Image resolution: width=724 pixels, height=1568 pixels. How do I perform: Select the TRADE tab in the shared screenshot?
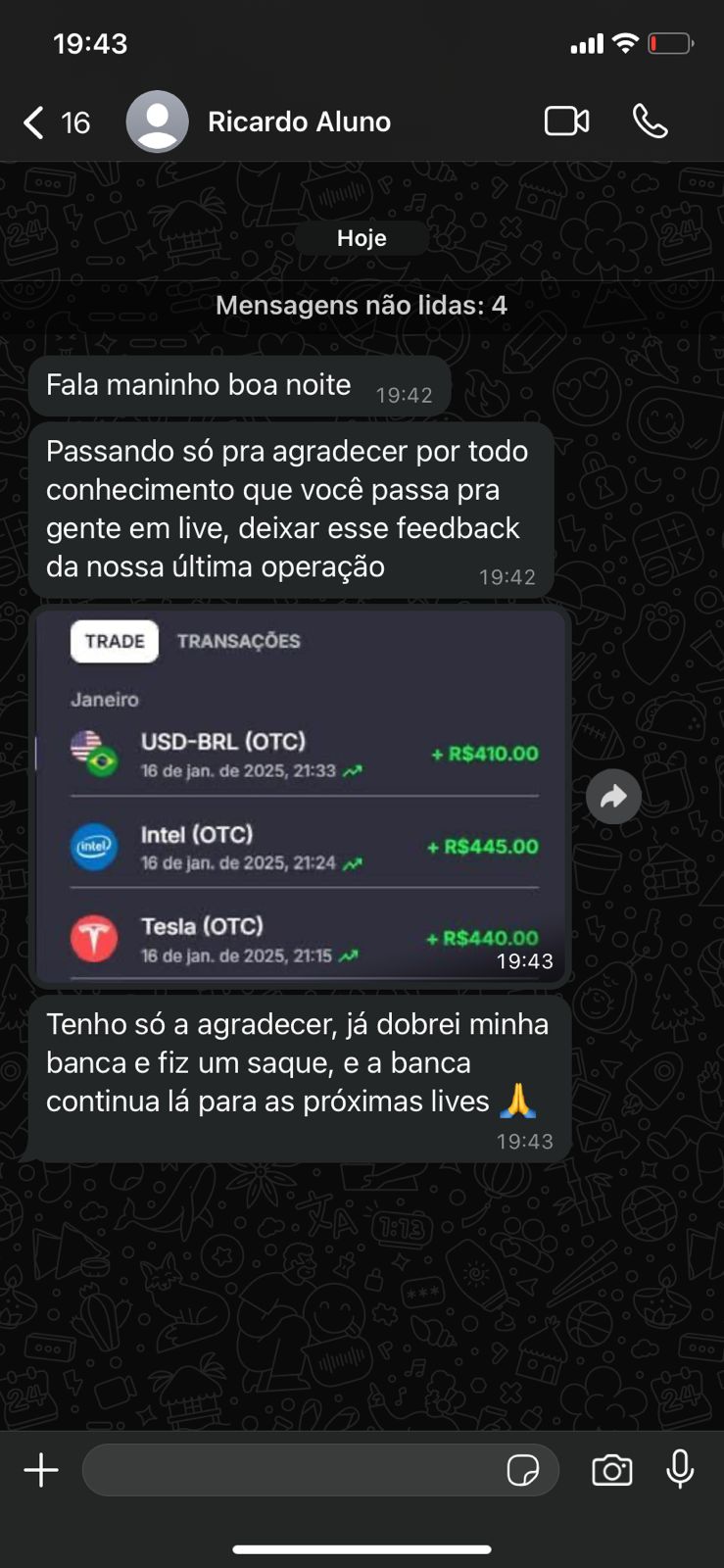[113, 641]
